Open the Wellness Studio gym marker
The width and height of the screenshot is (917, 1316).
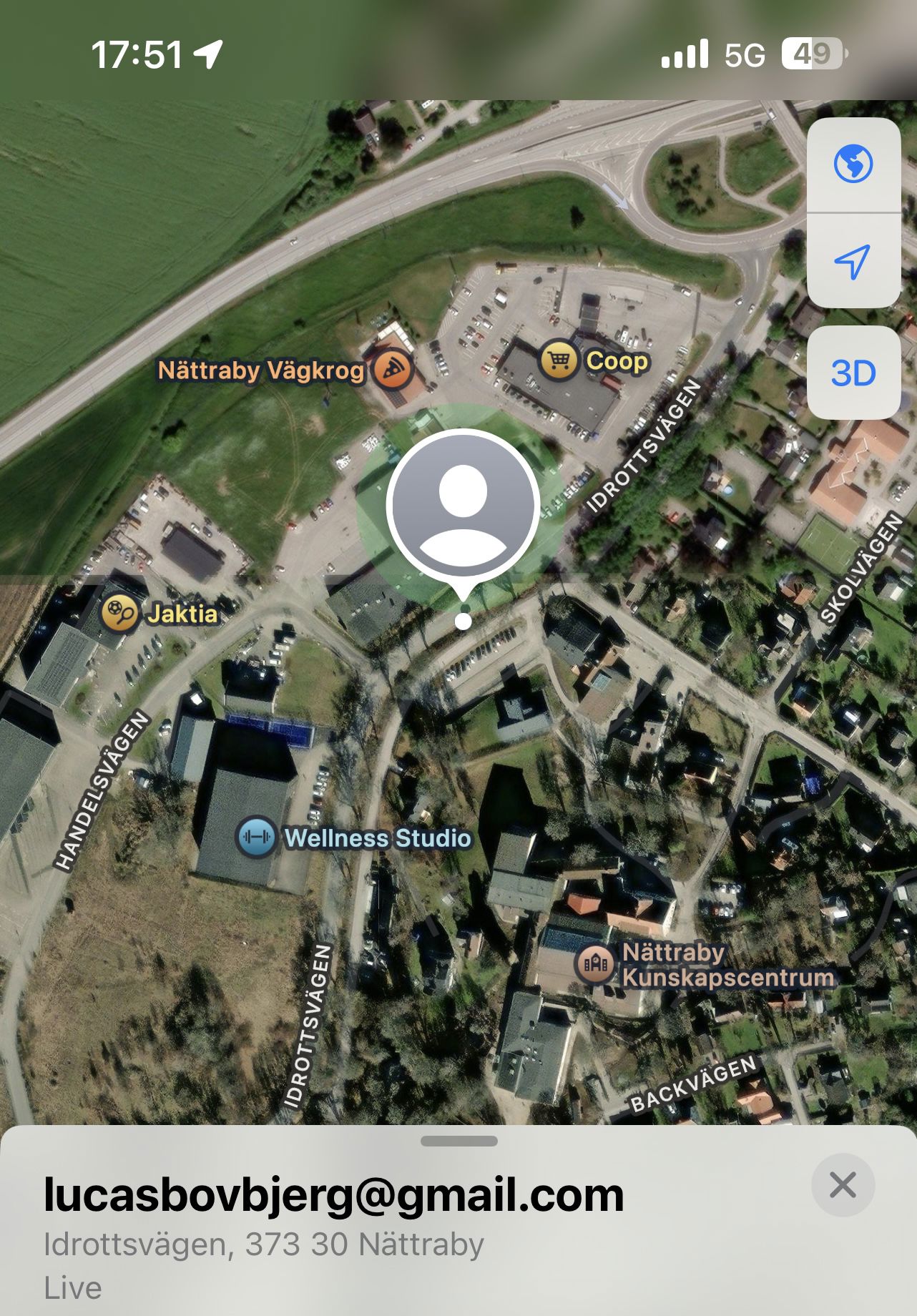tap(255, 837)
